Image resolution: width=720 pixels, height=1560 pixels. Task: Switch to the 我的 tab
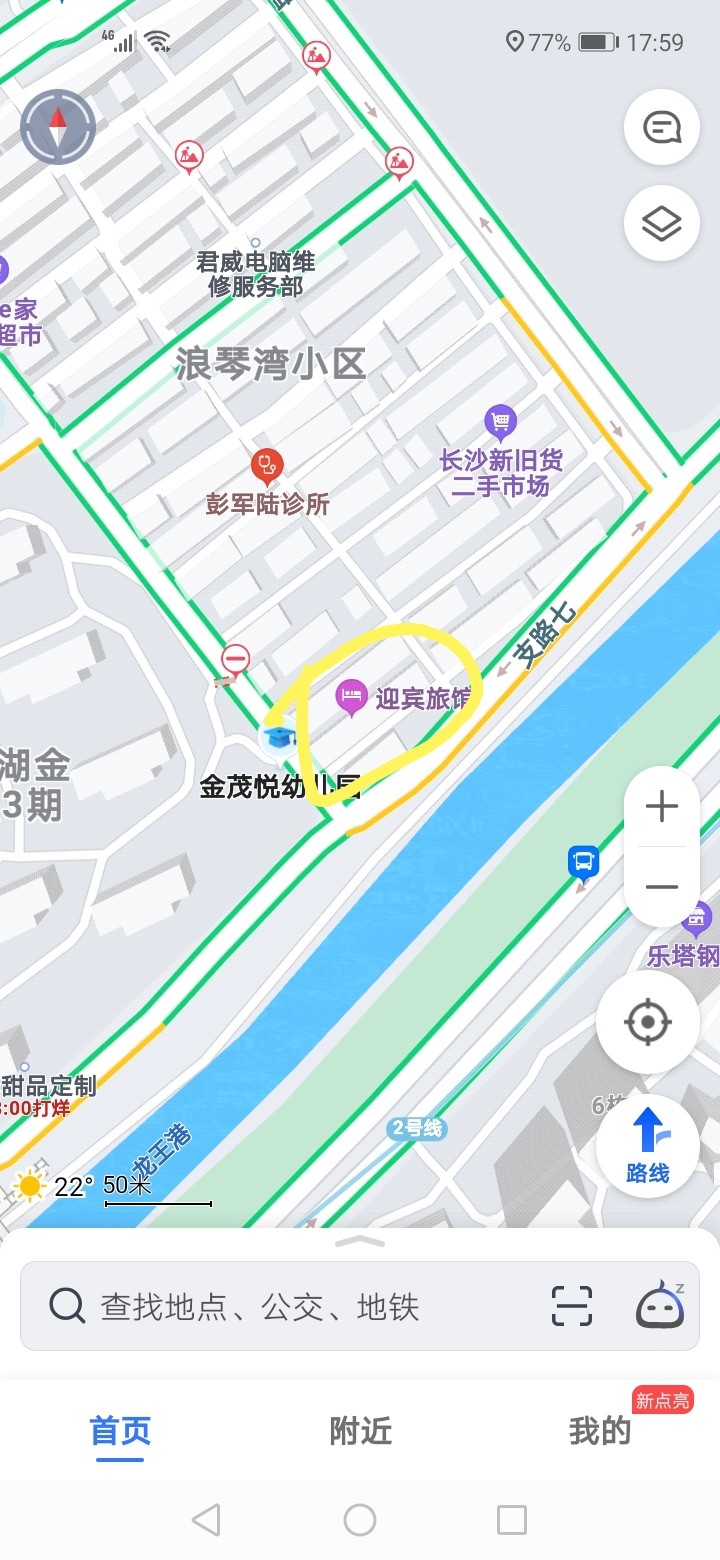tap(600, 1431)
